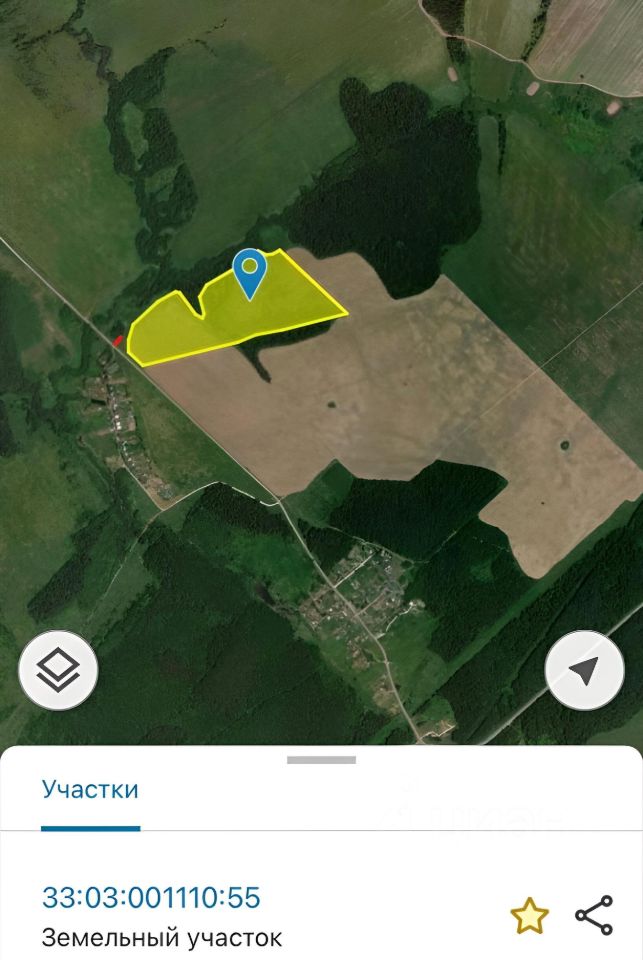The width and height of the screenshot is (643, 960).
Task: Center map on my location
Action: pyautogui.click(x=584, y=670)
